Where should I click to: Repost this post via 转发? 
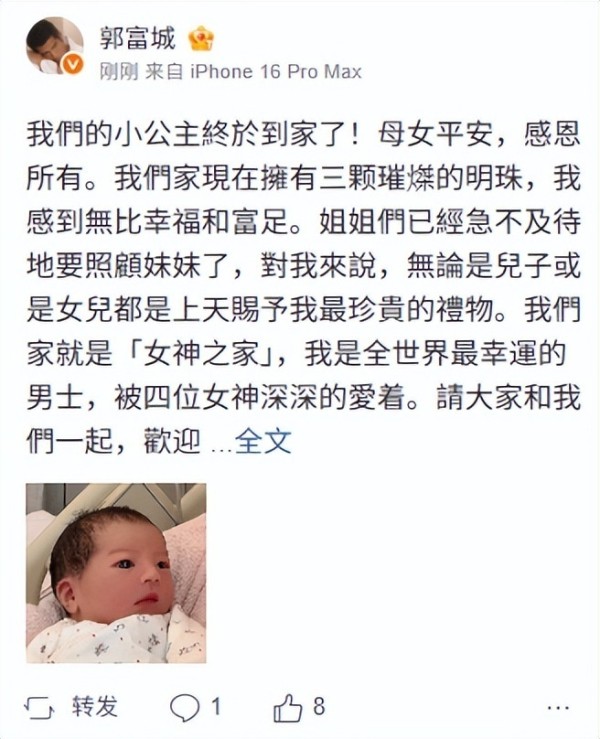pyautogui.click(x=72, y=706)
